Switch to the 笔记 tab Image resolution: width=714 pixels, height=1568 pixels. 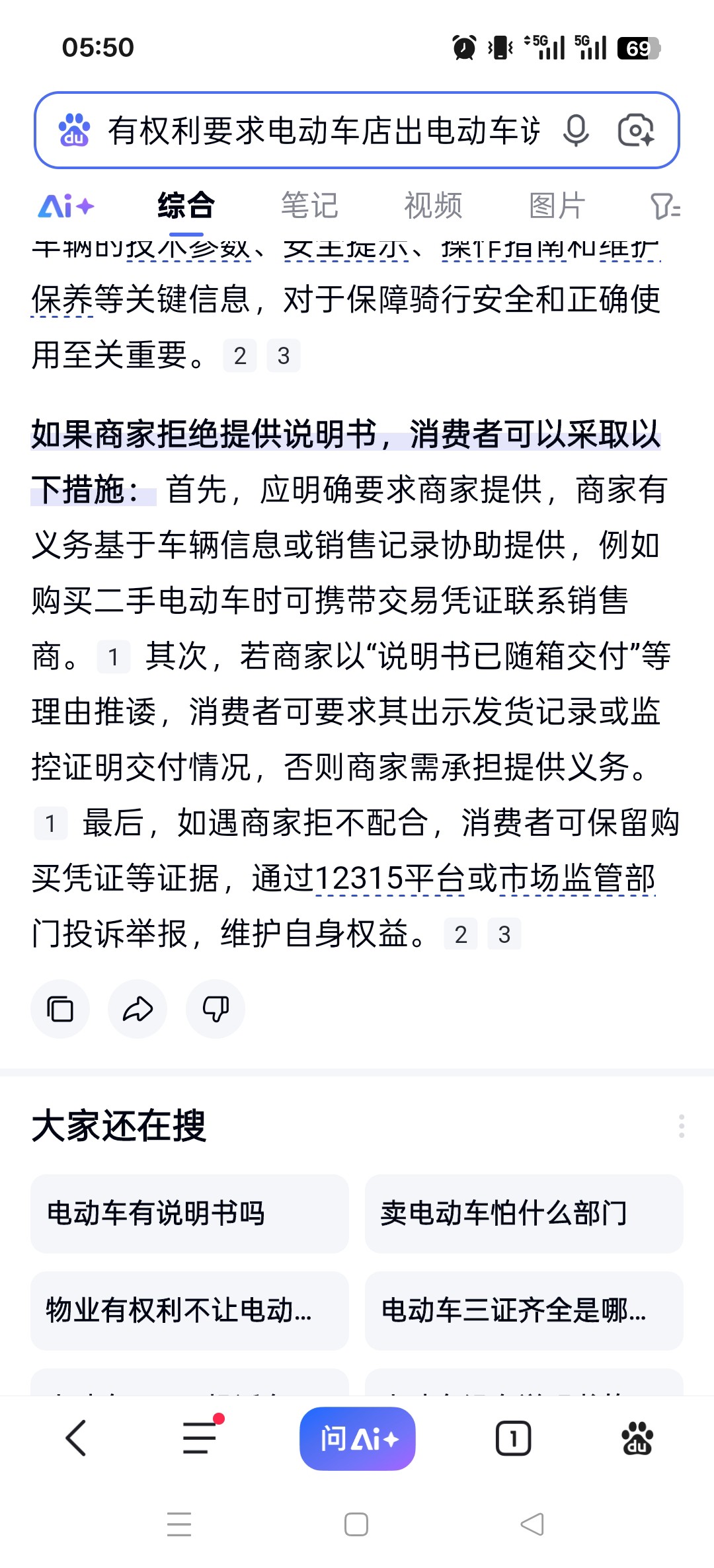[x=309, y=205]
